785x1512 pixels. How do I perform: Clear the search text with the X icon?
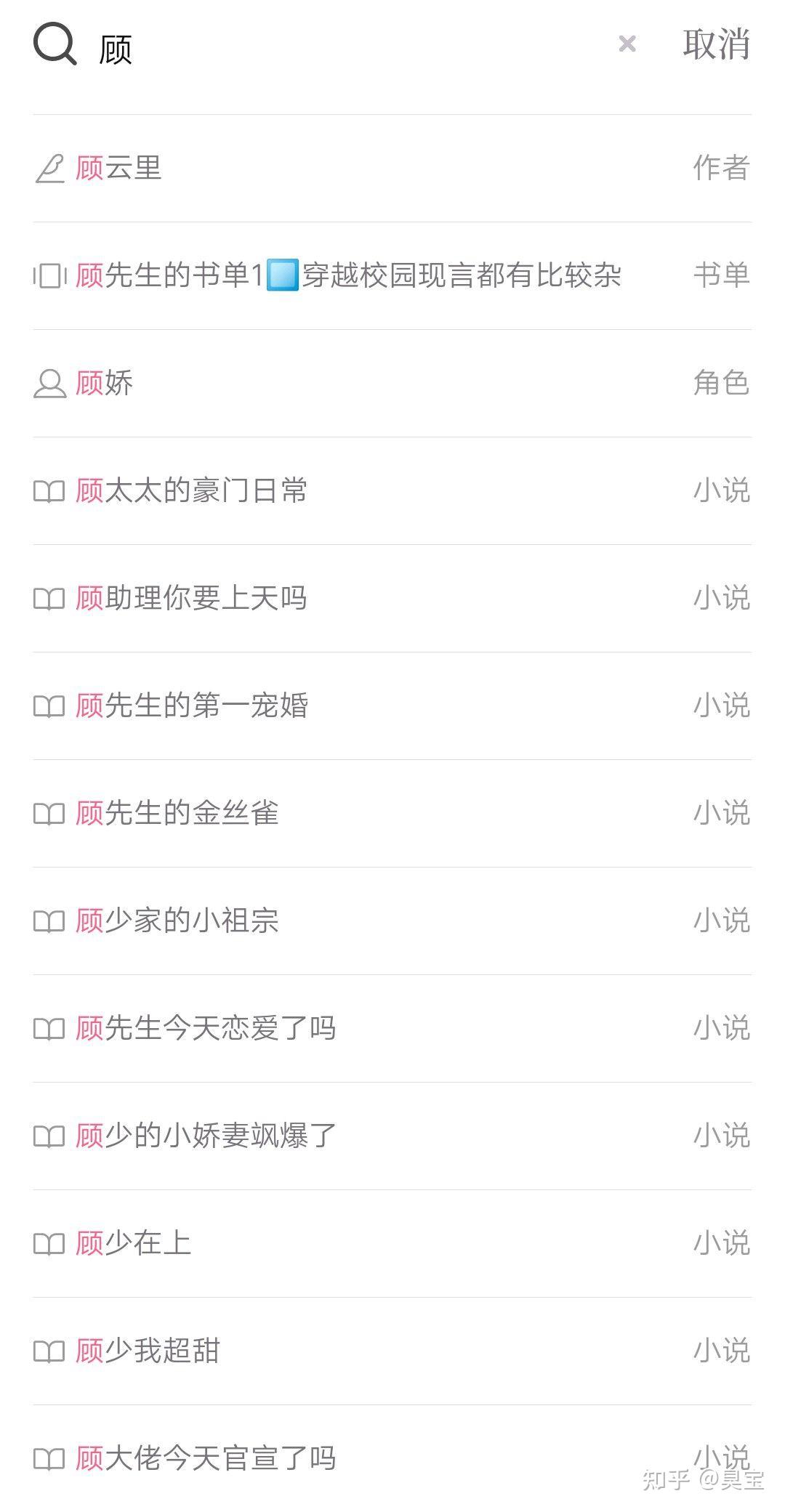(x=627, y=44)
